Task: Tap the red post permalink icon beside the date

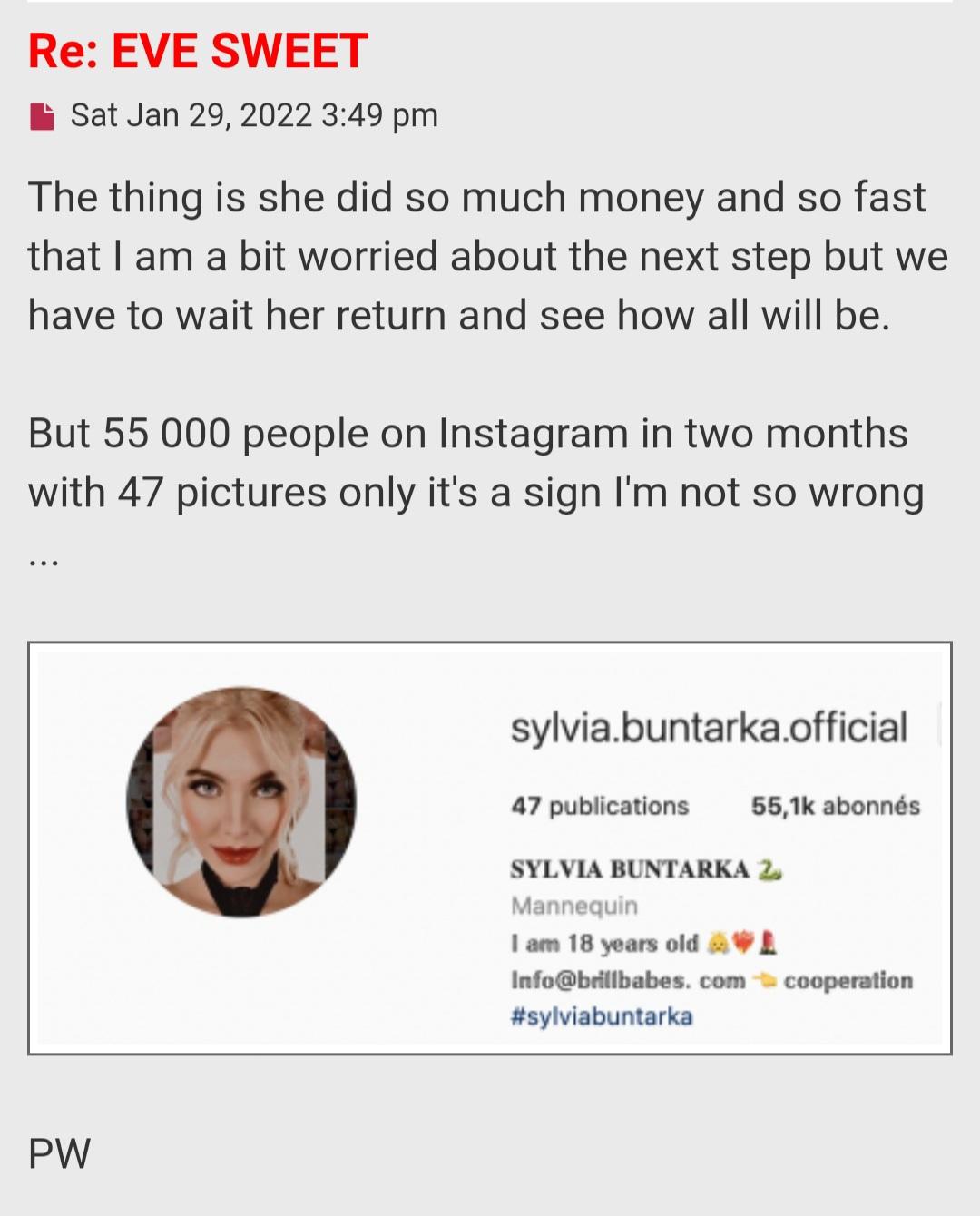Action: point(42,116)
